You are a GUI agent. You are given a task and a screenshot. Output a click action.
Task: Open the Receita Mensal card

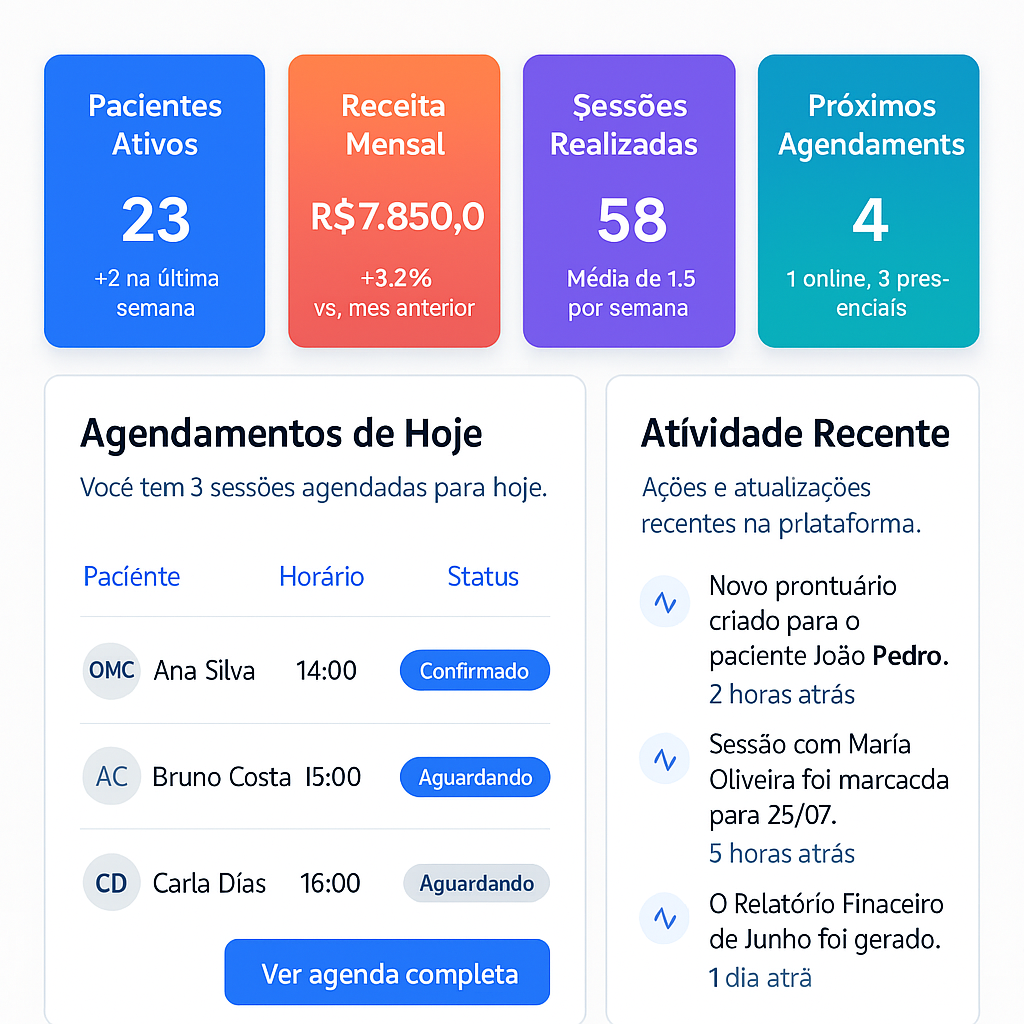[394, 201]
